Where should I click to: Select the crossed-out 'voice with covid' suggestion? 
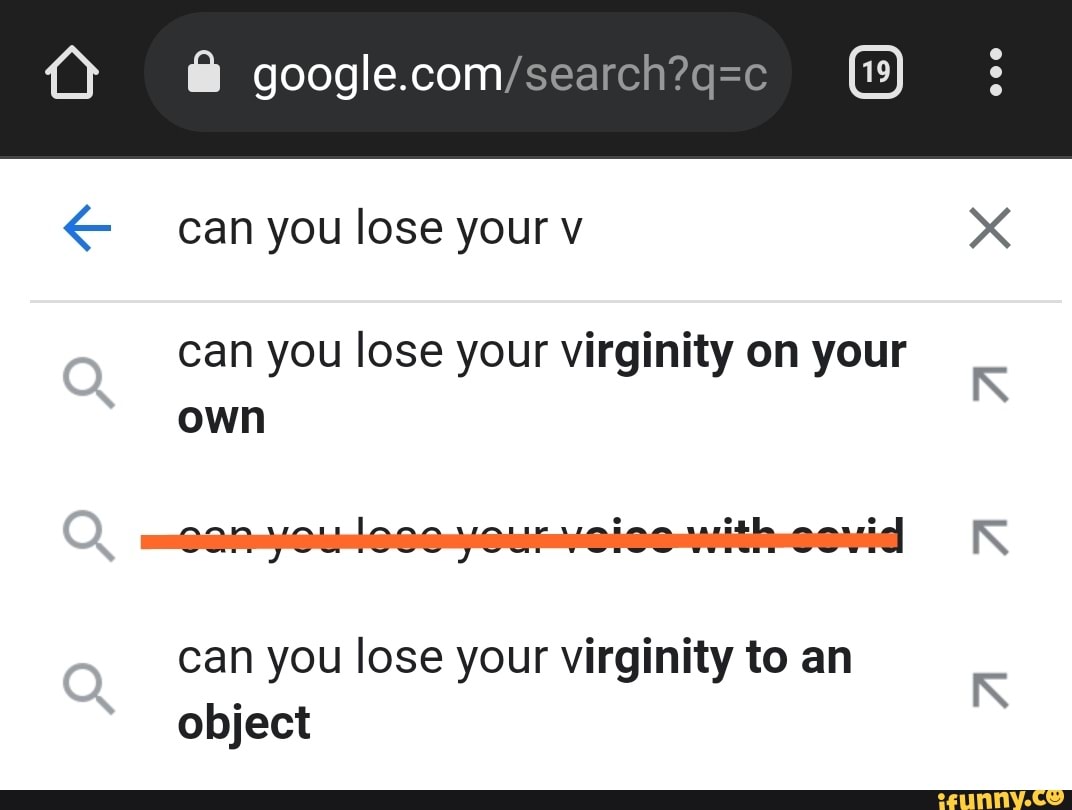click(x=522, y=538)
